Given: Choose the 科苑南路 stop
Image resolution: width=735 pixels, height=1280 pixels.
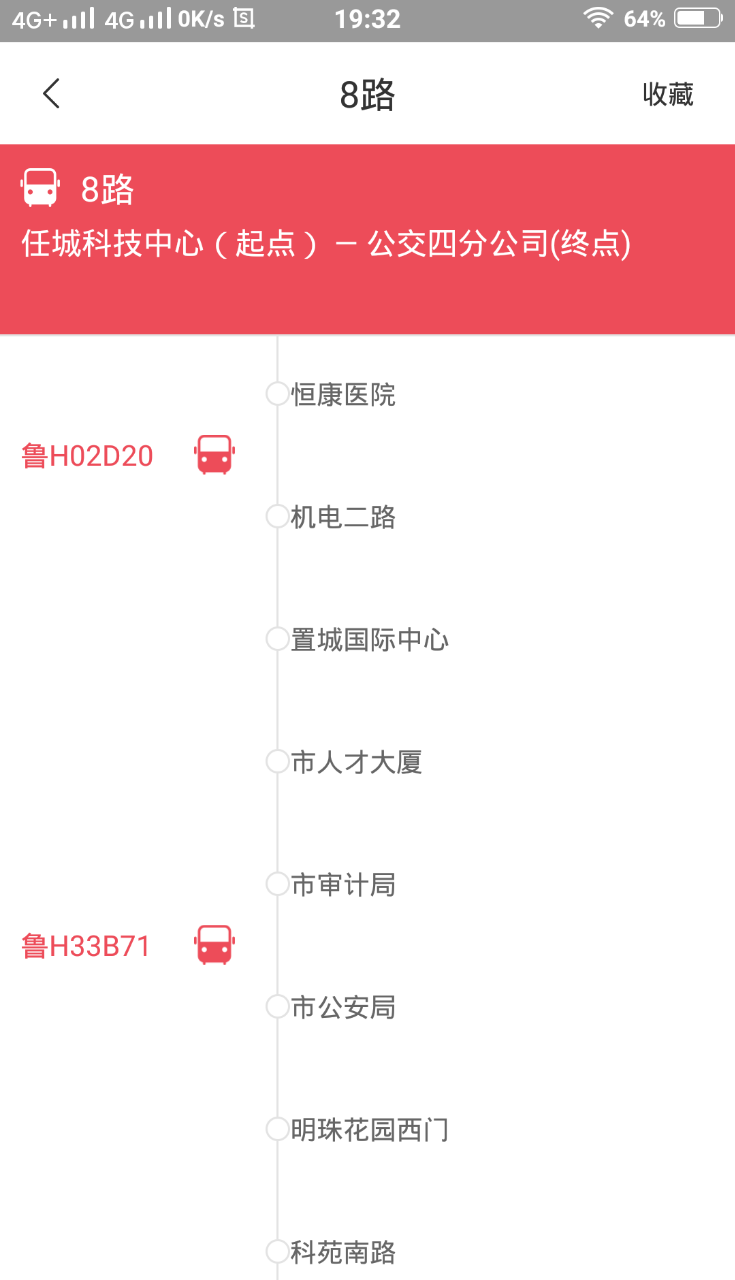Looking at the screenshot, I should pyautogui.click(x=343, y=1252).
